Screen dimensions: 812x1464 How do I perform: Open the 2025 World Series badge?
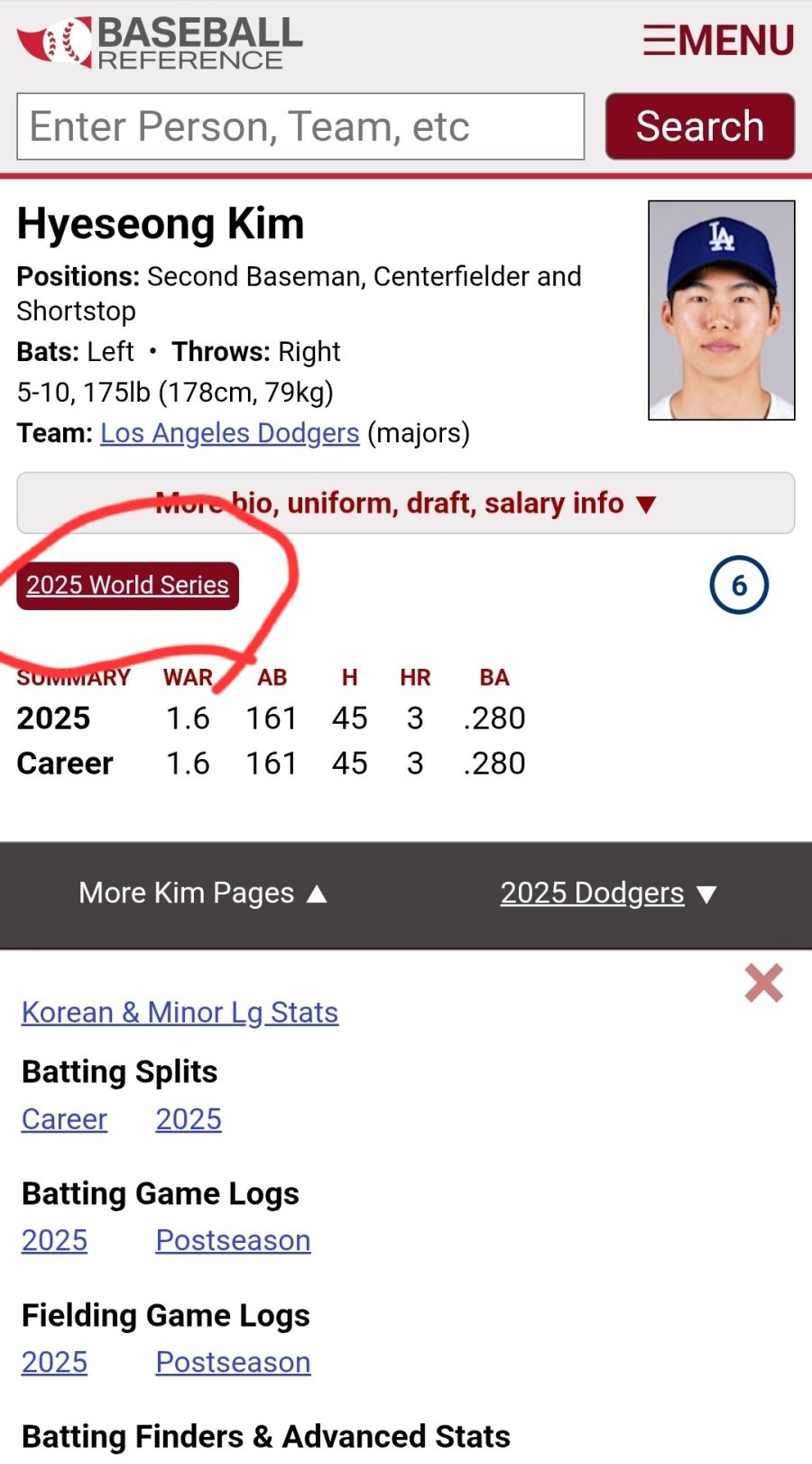(x=127, y=586)
